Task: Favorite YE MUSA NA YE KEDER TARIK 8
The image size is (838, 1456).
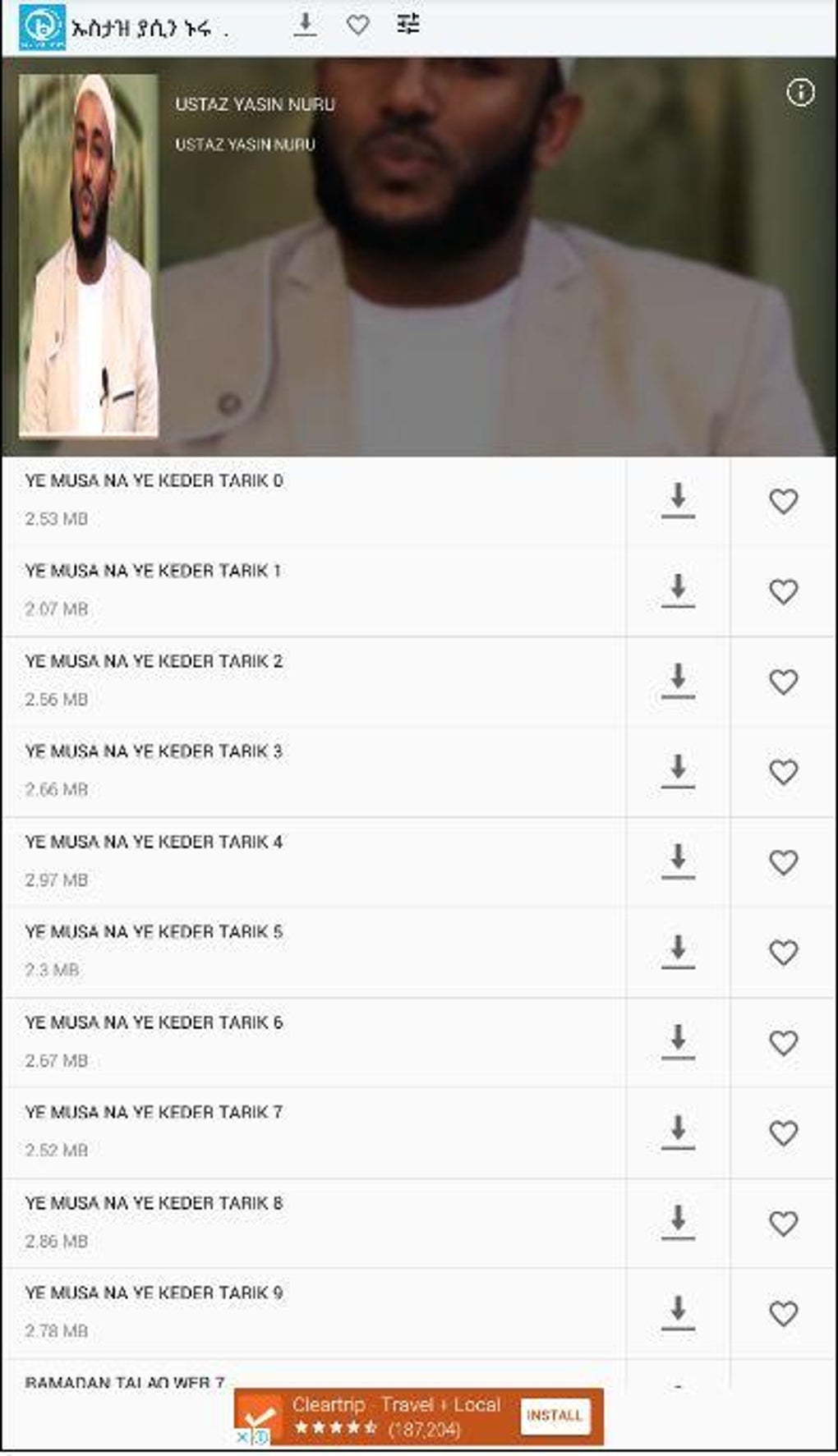Action: [782, 1222]
